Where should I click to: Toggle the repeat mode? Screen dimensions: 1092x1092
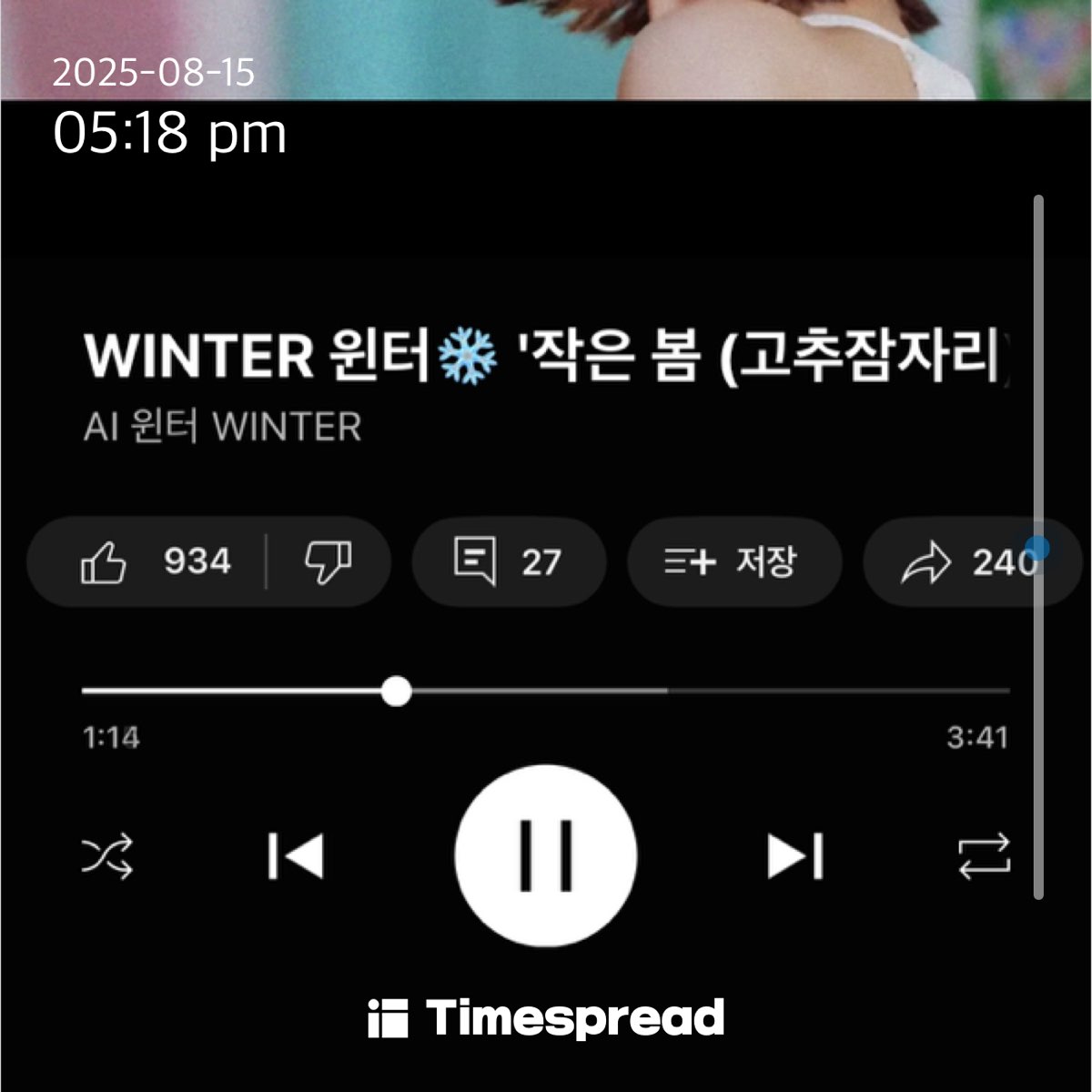pyautogui.click(x=984, y=856)
